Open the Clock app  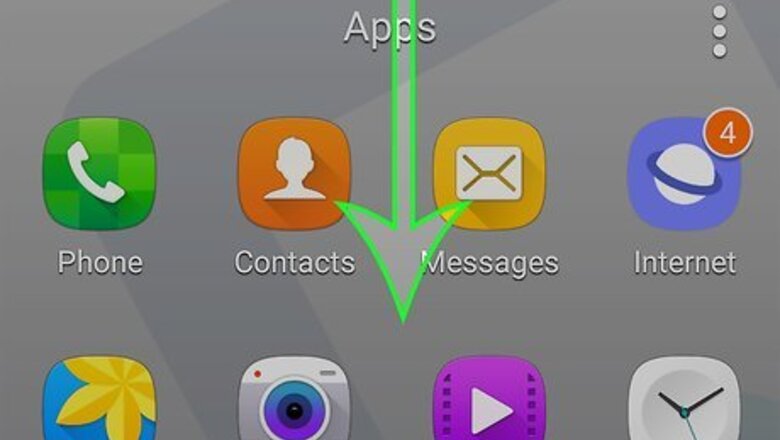point(683,400)
